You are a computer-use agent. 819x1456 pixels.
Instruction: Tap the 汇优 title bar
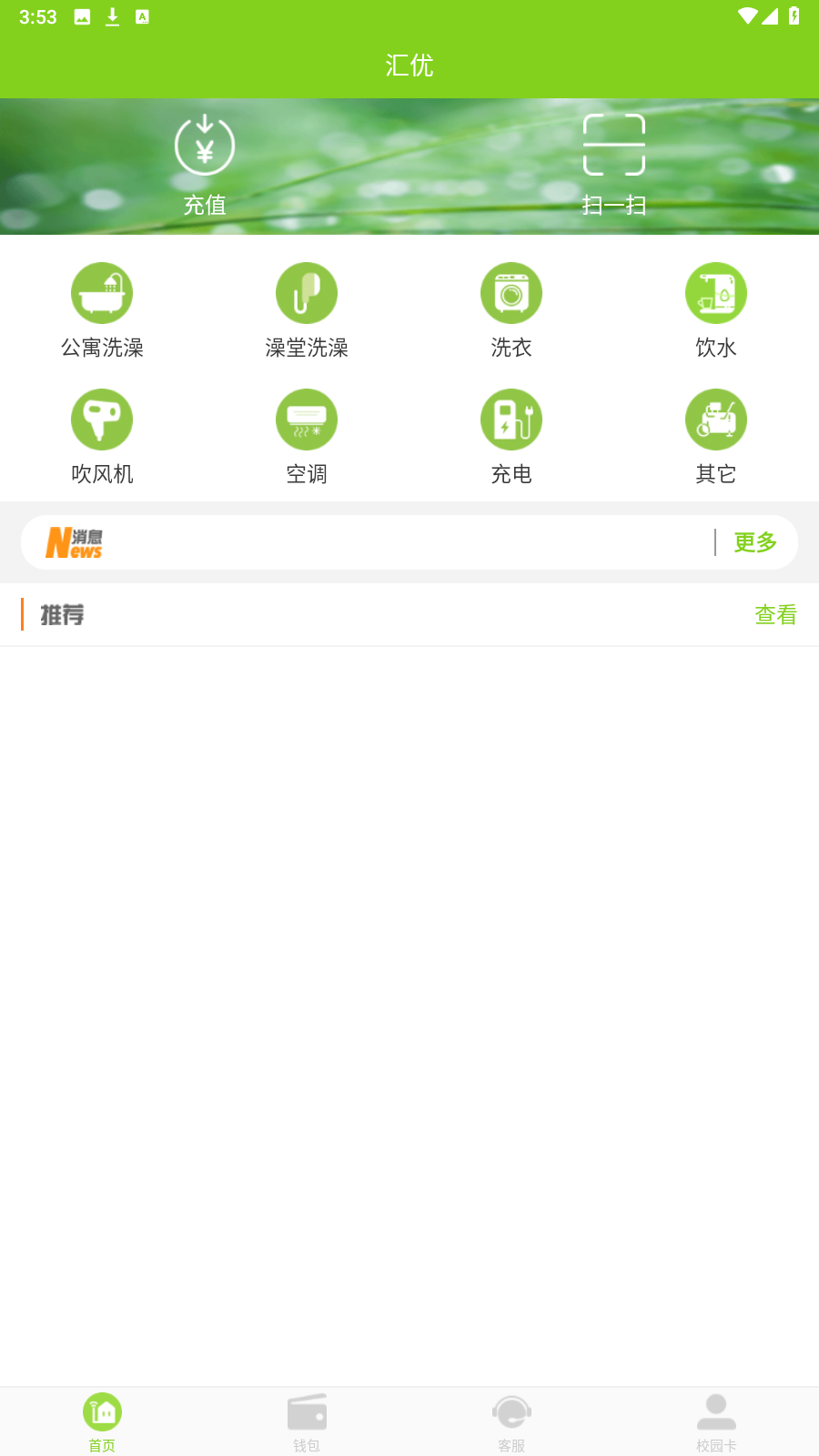(409, 65)
